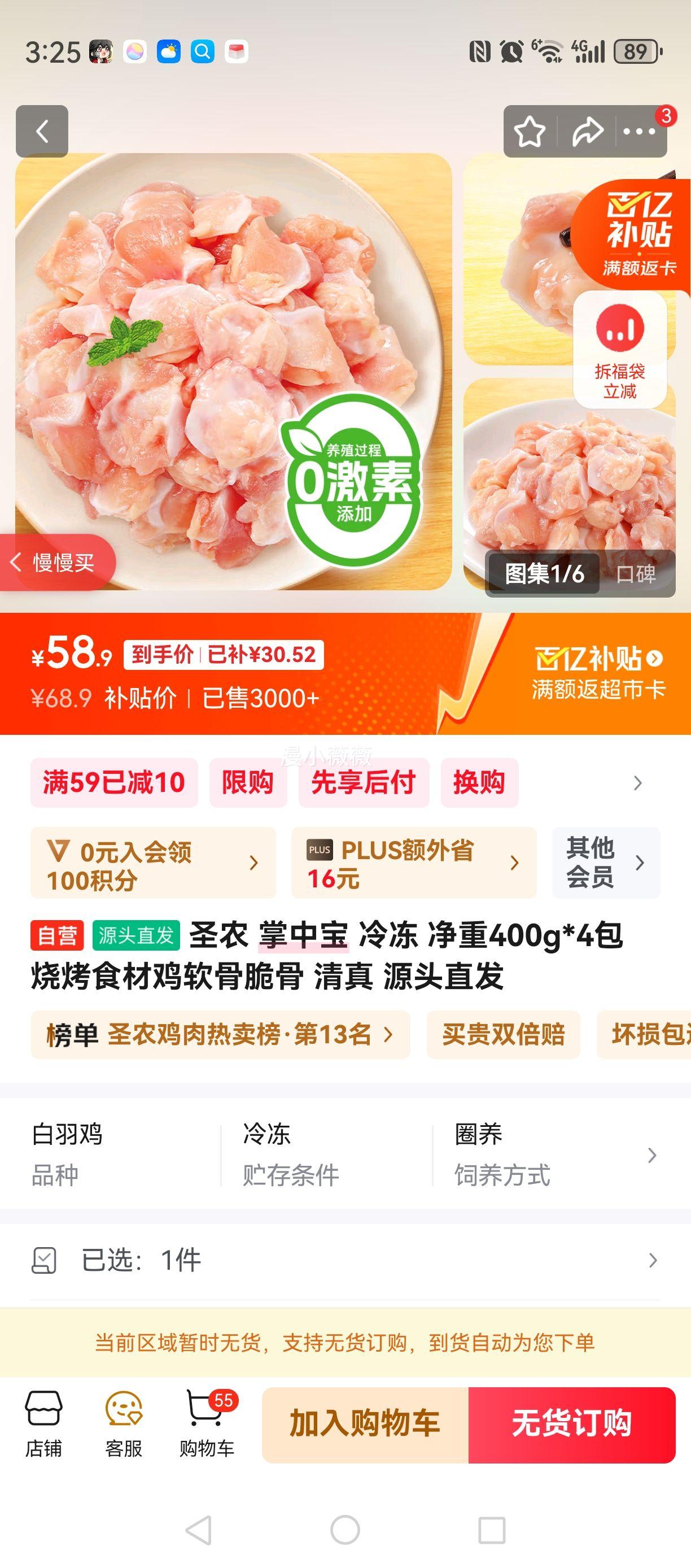Check the PLUS额外省16元 offer
Viewport: 691px width, 1568px height.
coord(414,863)
